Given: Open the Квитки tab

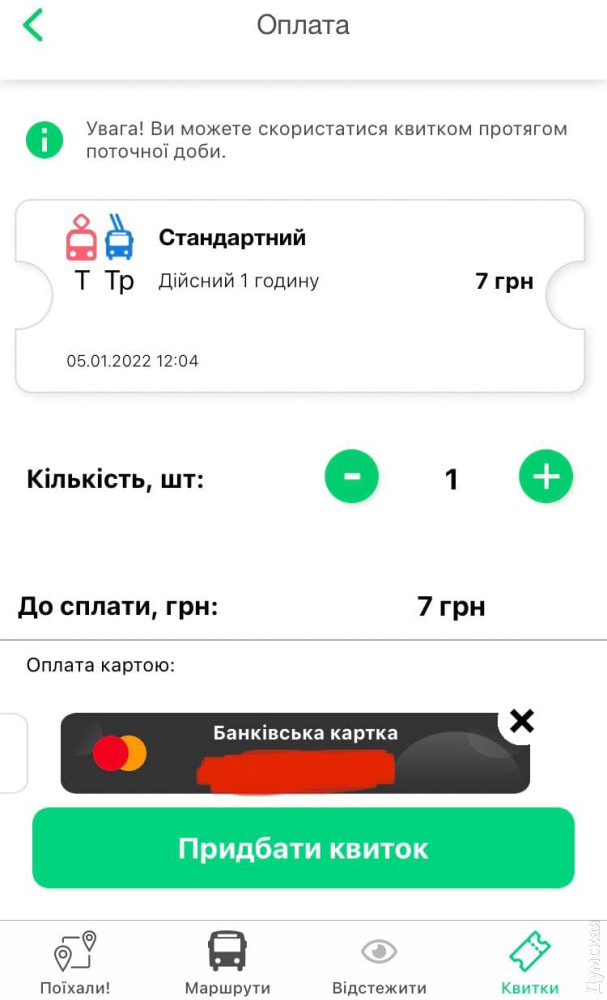Looking at the screenshot, I should [x=530, y=962].
